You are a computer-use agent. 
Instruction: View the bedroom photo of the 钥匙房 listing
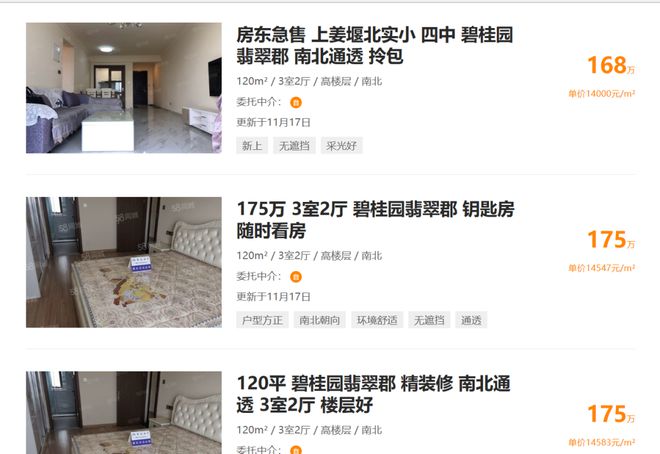124,262
